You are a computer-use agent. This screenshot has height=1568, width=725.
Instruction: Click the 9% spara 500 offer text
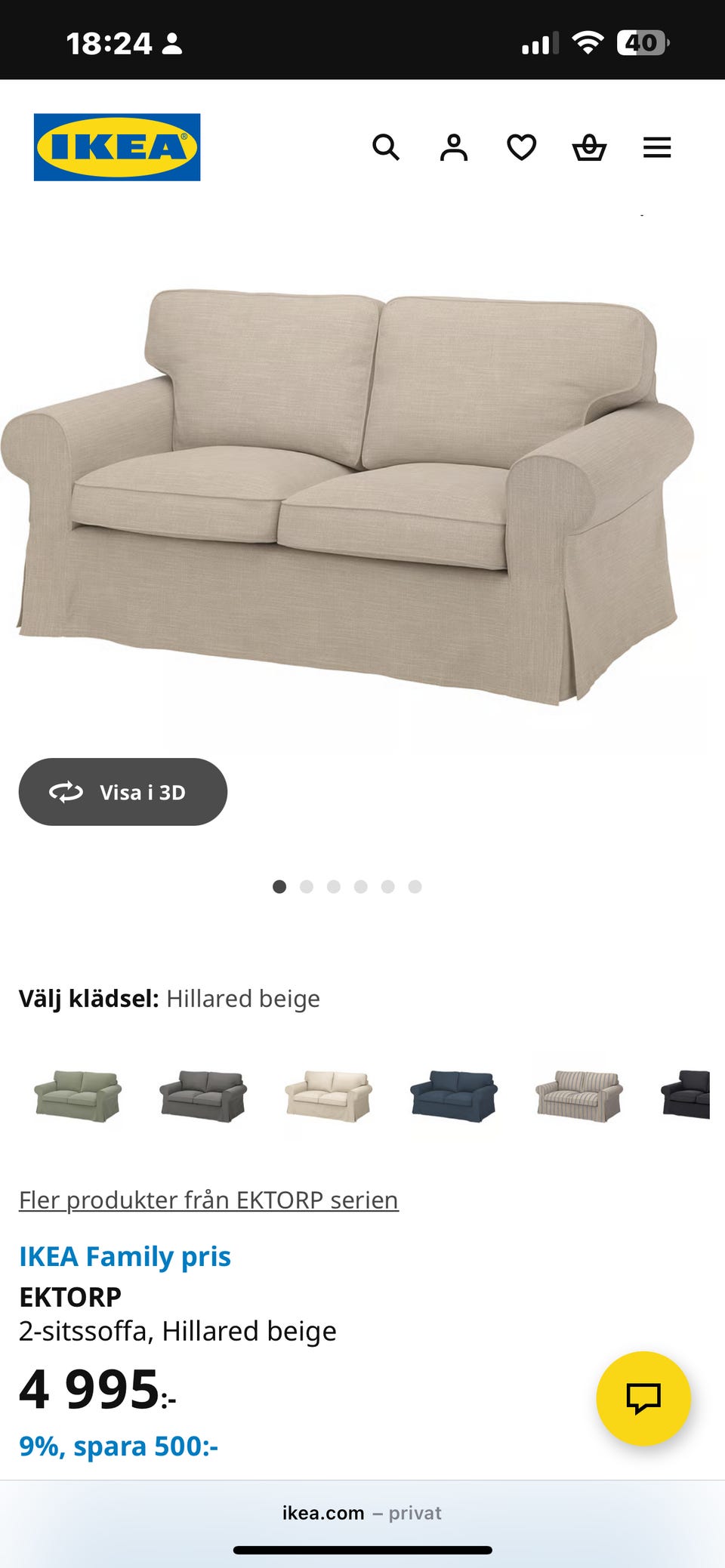click(x=118, y=1446)
